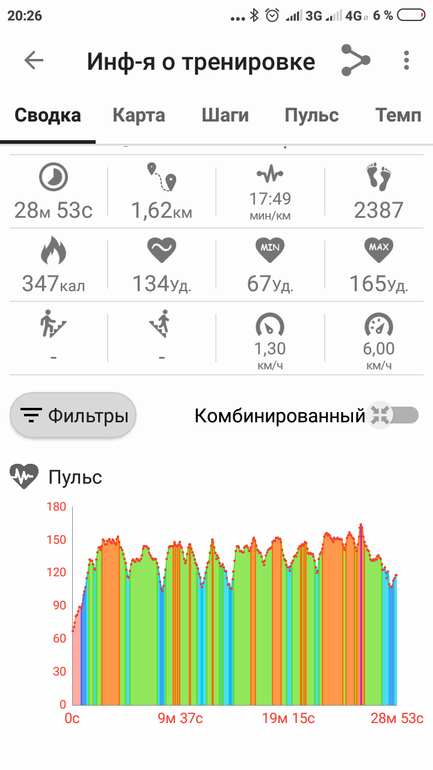Go back using the arrow icon
433x770 pixels.
34,60
